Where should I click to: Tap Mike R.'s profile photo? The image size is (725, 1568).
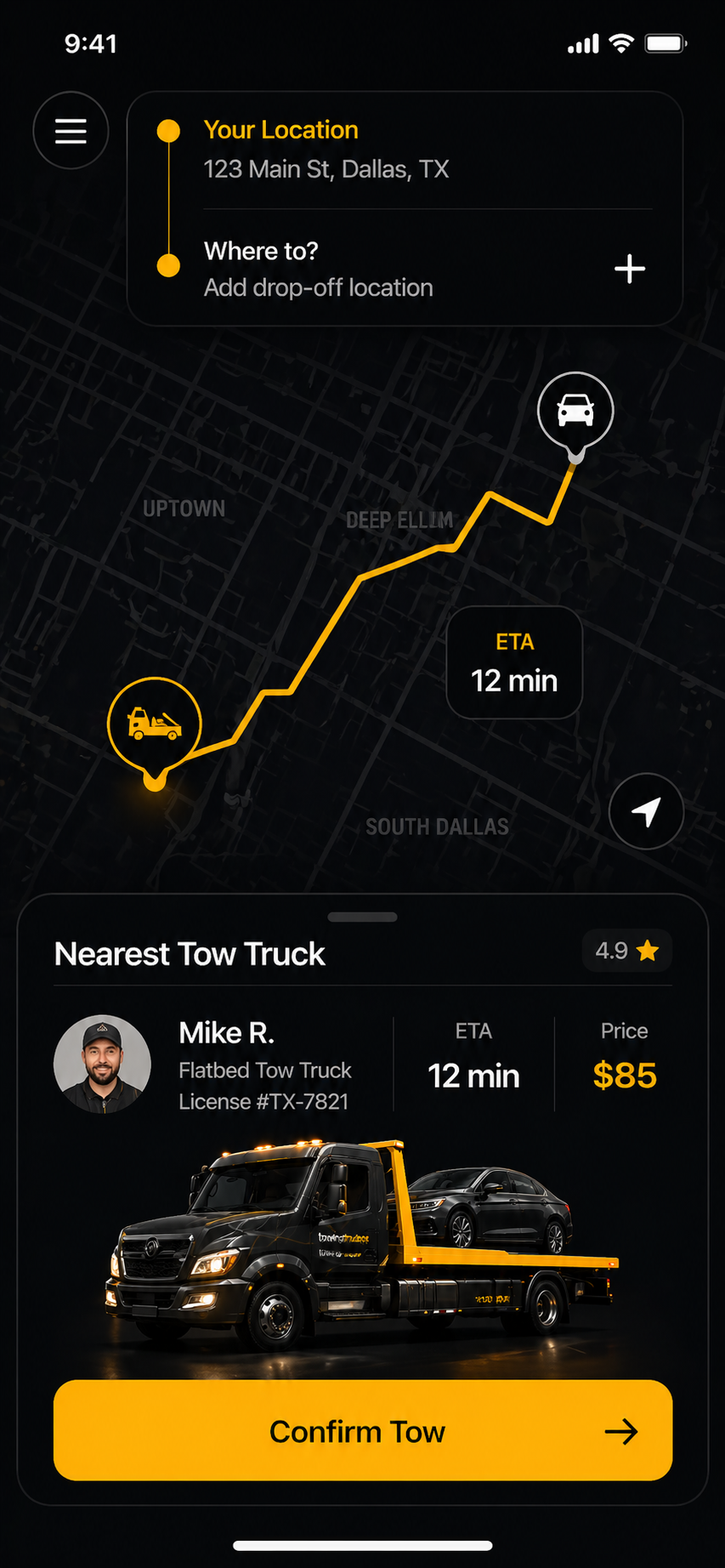click(102, 1064)
